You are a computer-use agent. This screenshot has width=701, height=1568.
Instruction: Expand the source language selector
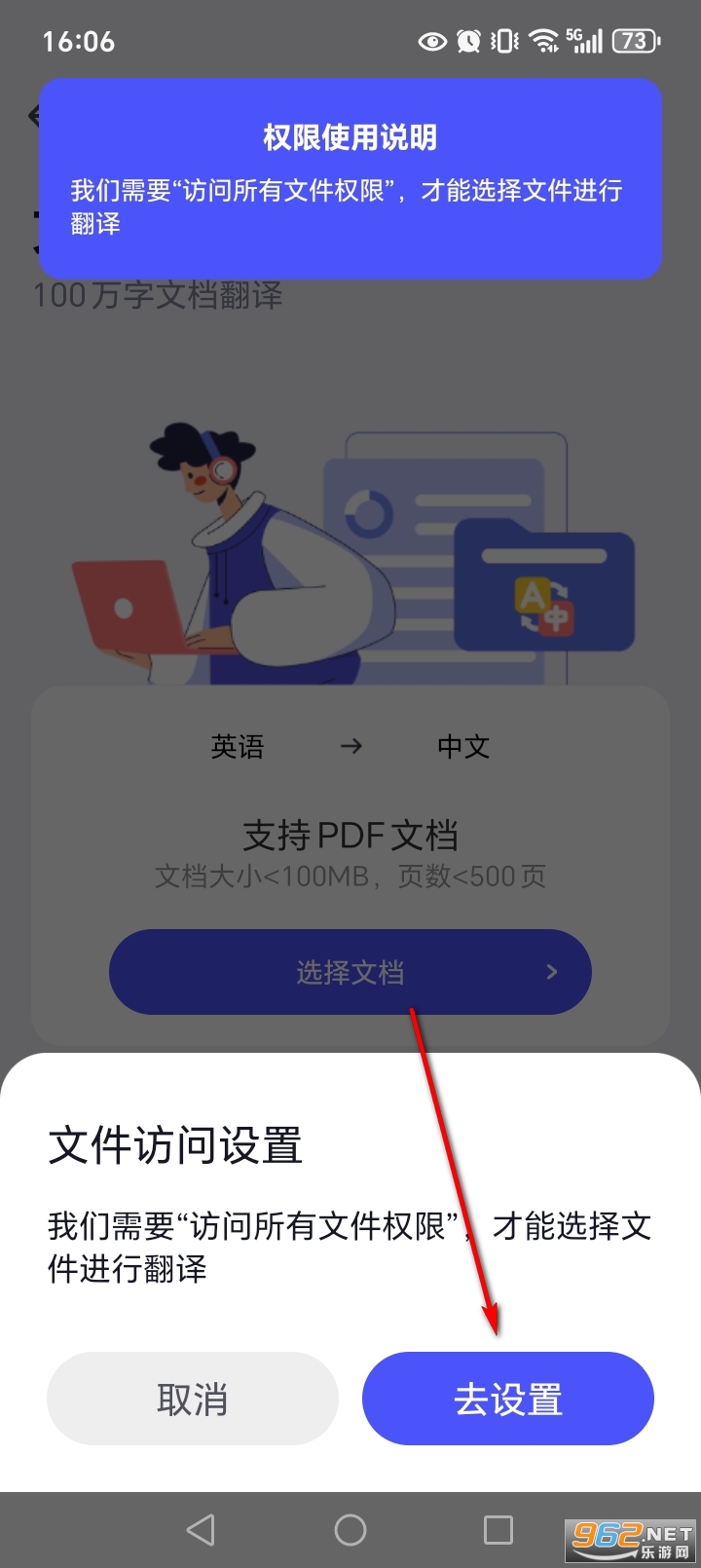click(x=237, y=745)
